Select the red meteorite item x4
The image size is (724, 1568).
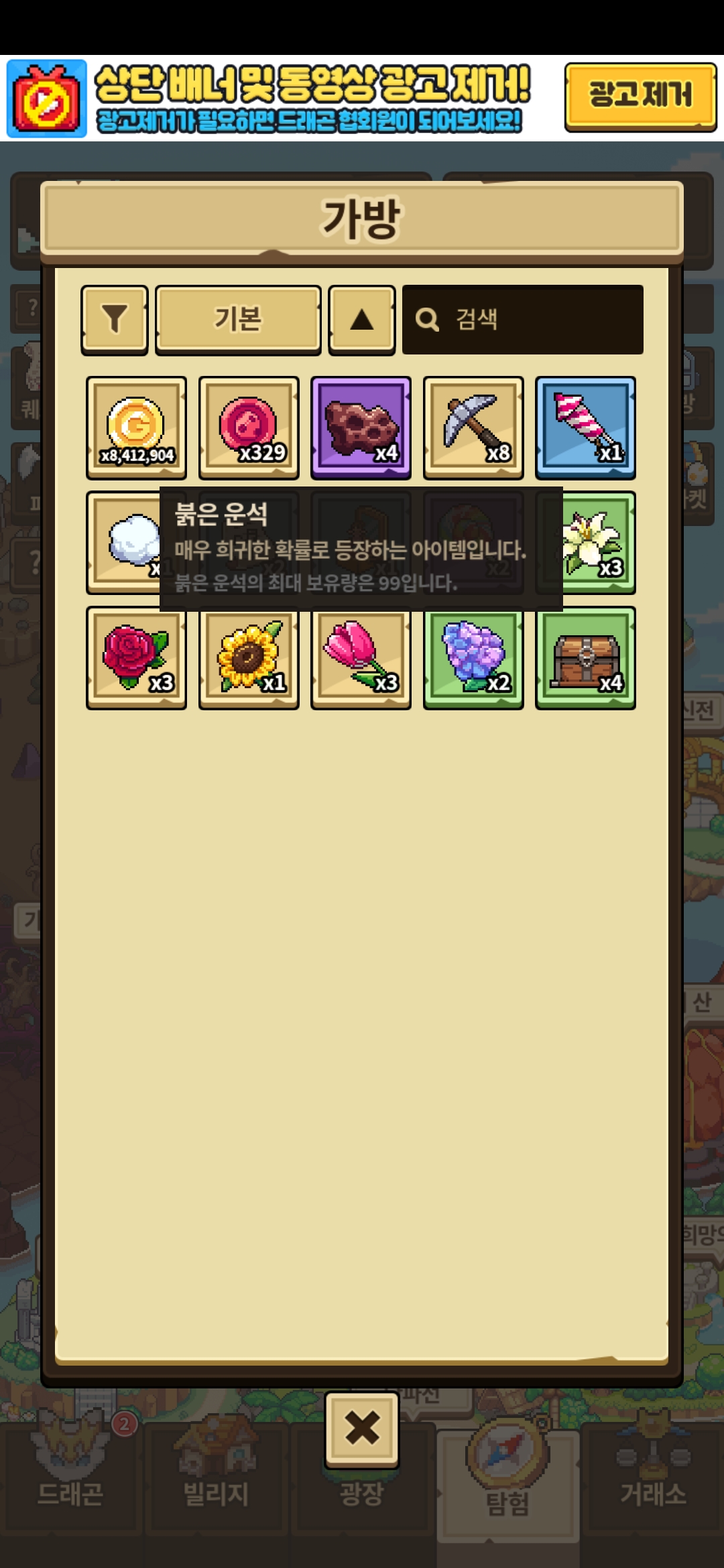pos(361,428)
